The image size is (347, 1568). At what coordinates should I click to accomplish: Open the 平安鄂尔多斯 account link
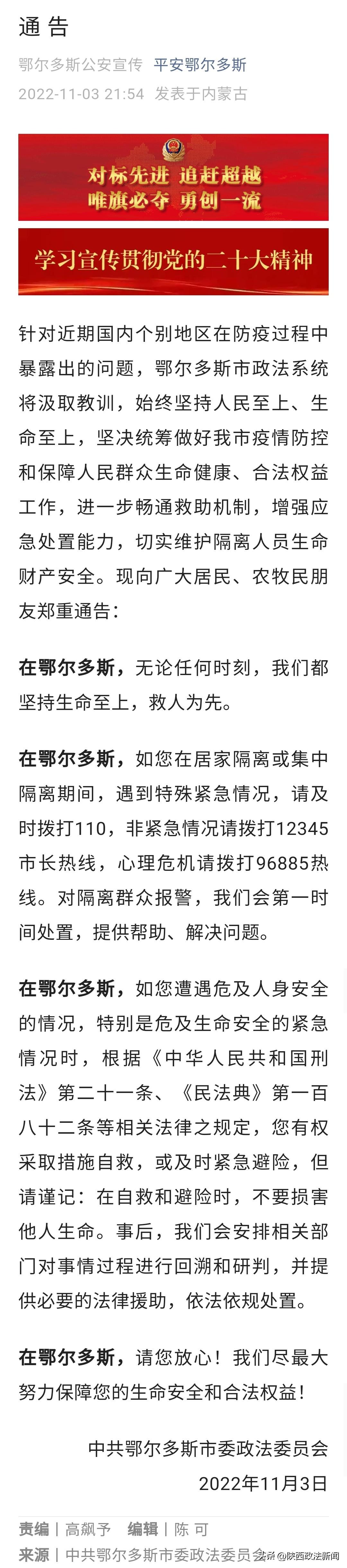(x=200, y=65)
